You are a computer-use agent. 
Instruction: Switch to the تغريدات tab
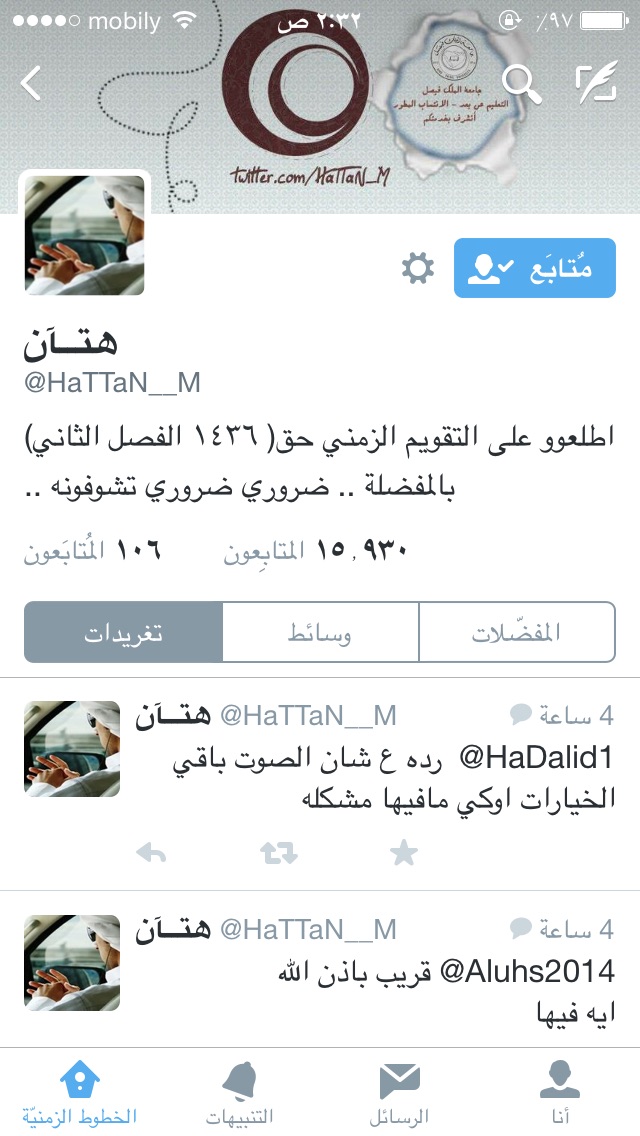click(x=123, y=632)
